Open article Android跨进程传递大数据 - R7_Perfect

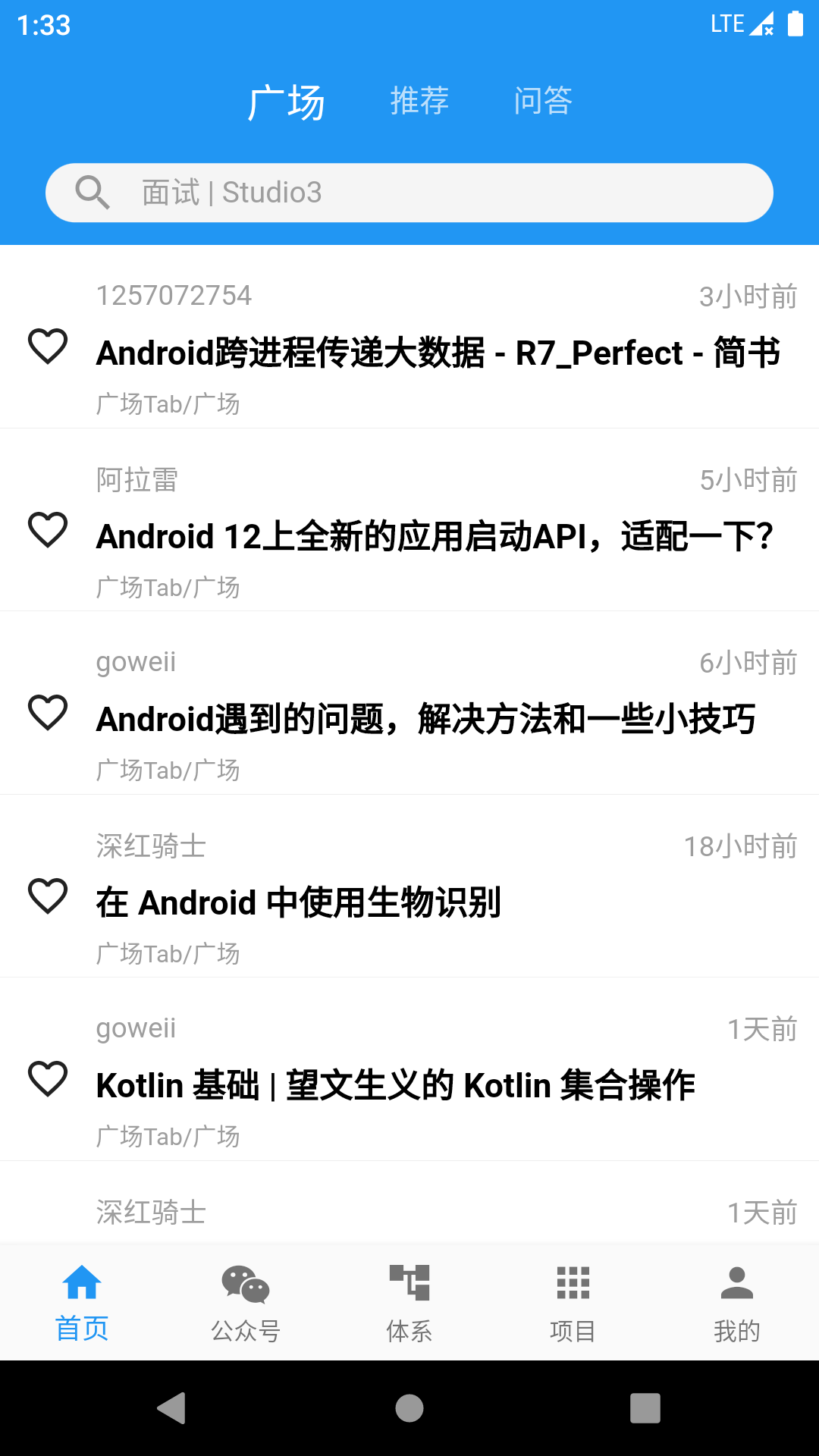pos(438,353)
